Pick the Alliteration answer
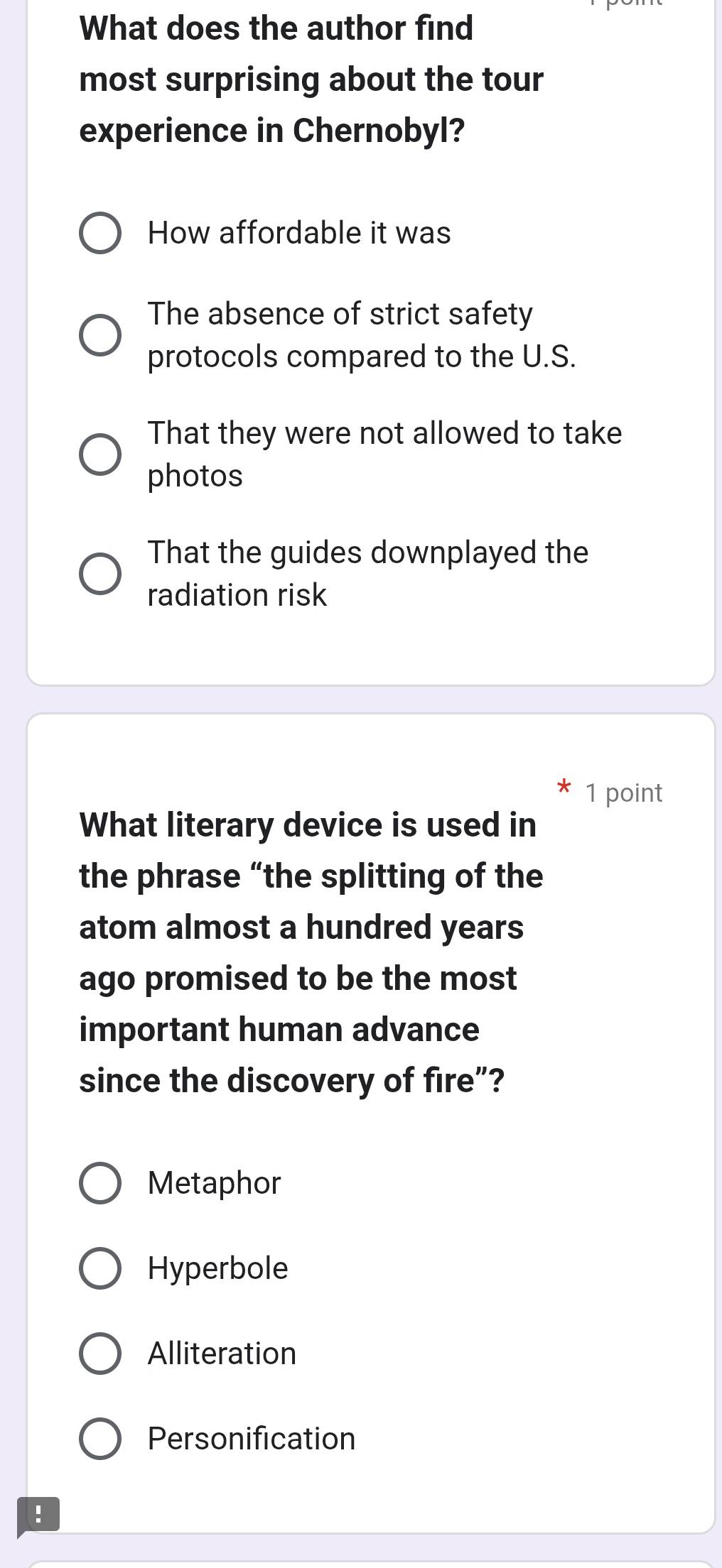The width and height of the screenshot is (722, 1568). 99,1354
